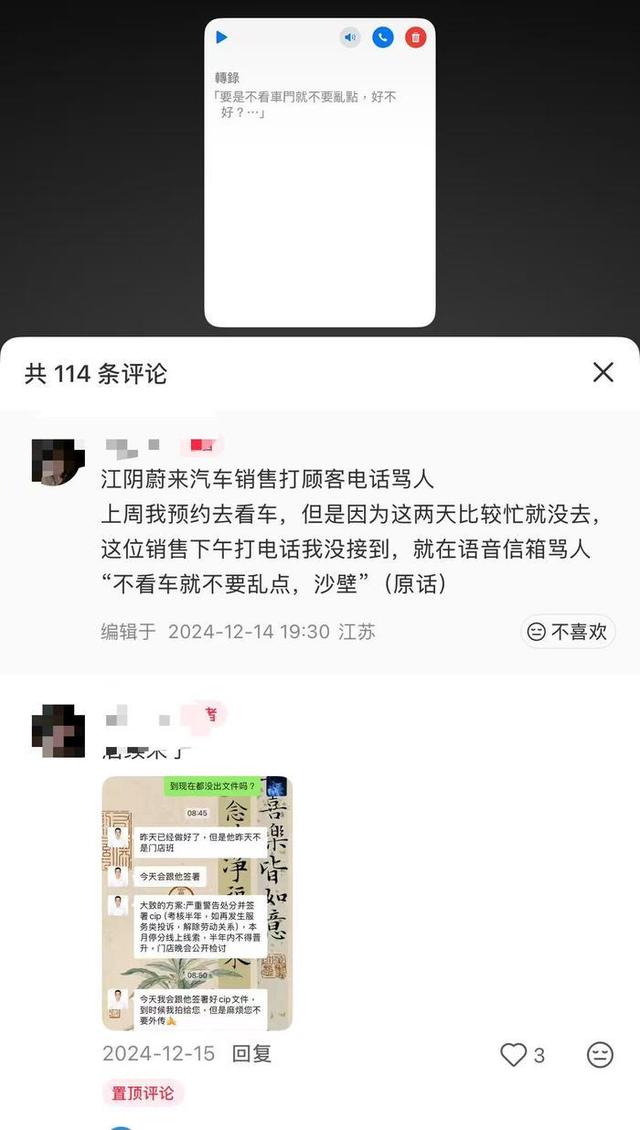640x1130 pixels.
Task: Like the pinned comment with 3 likes
Action: (x=514, y=1055)
